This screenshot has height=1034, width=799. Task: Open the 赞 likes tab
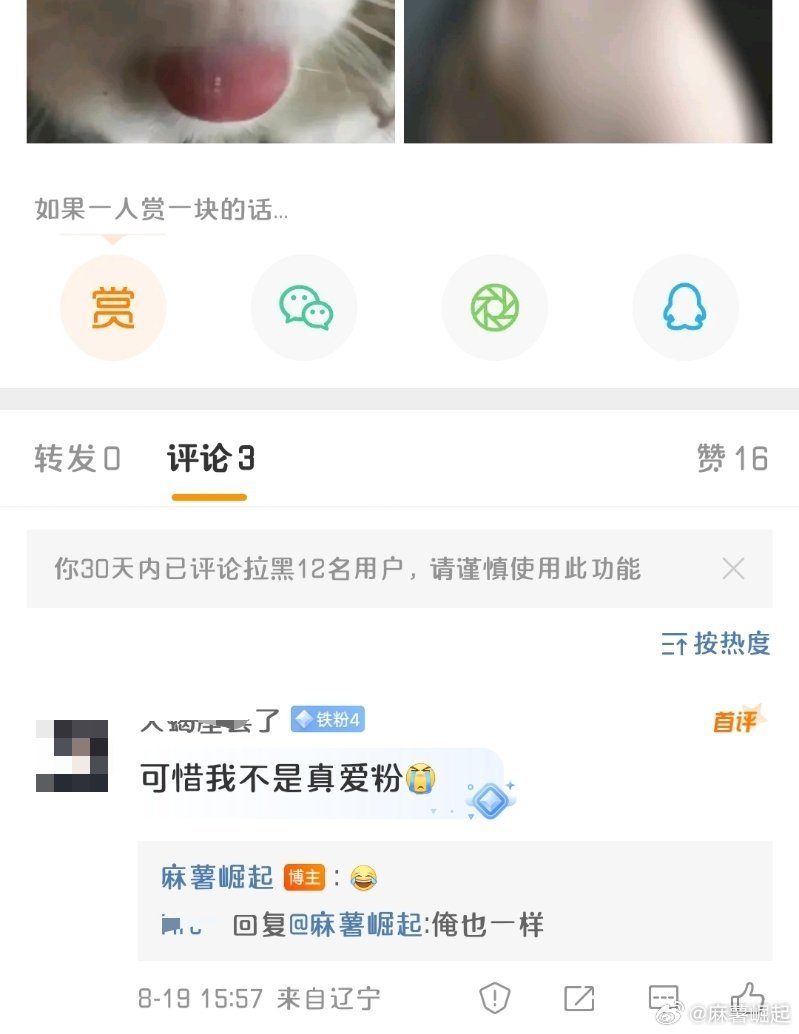[732, 458]
